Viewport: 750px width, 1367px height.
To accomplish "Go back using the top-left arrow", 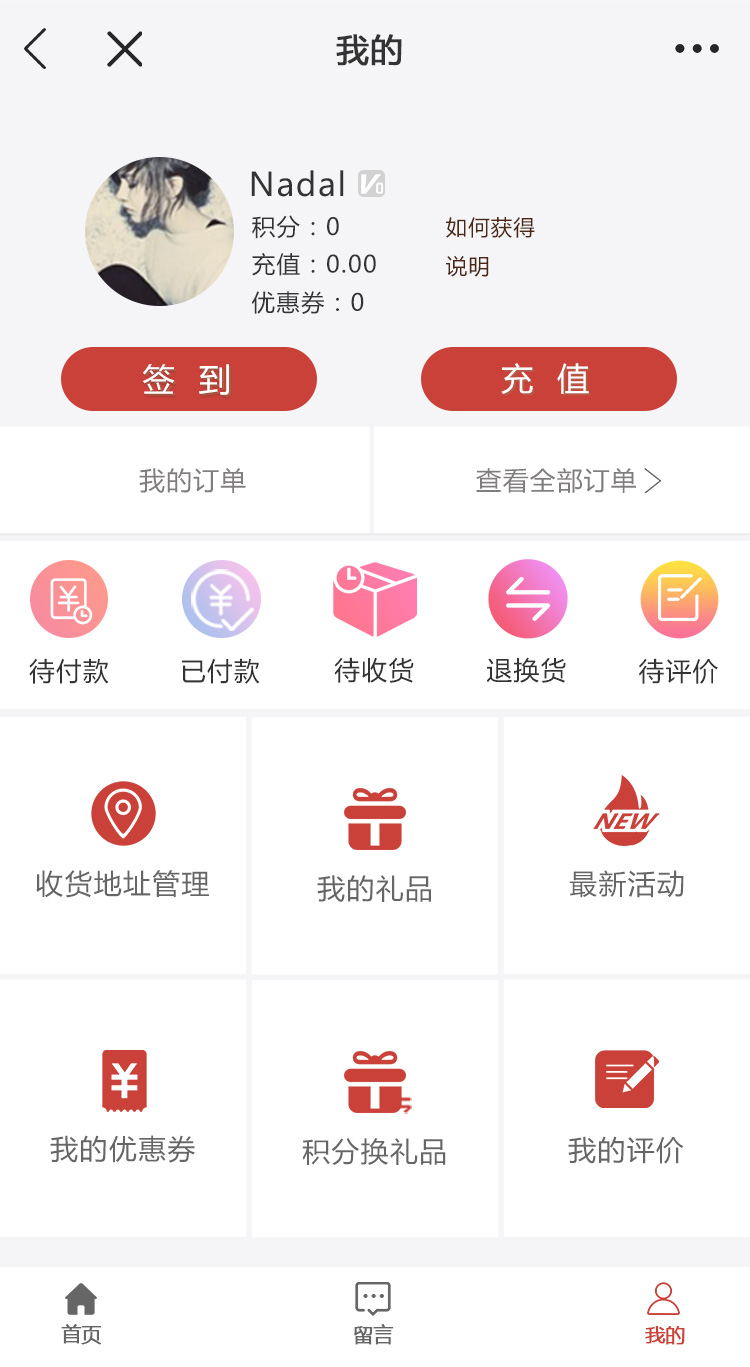I will coord(36,49).
